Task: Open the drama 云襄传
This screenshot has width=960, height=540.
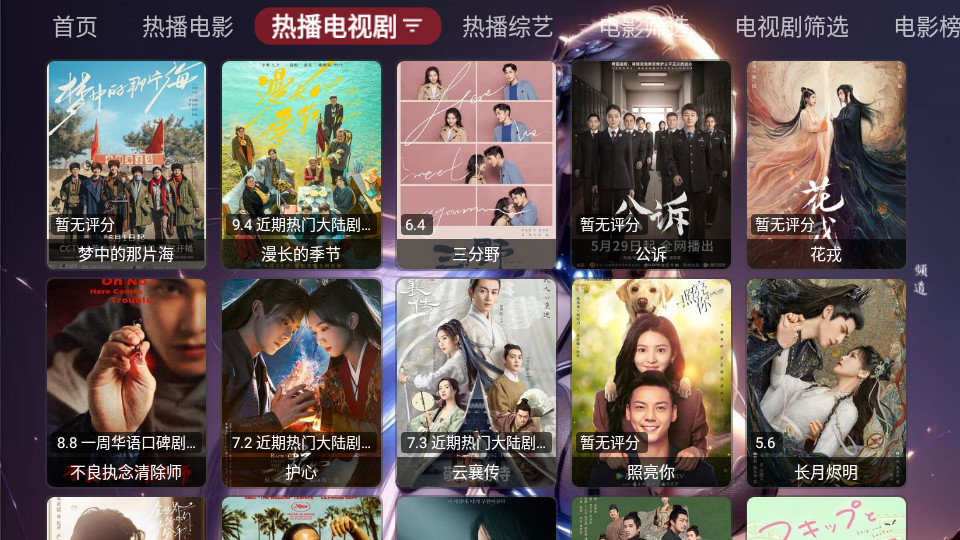Action: [476, 383]
